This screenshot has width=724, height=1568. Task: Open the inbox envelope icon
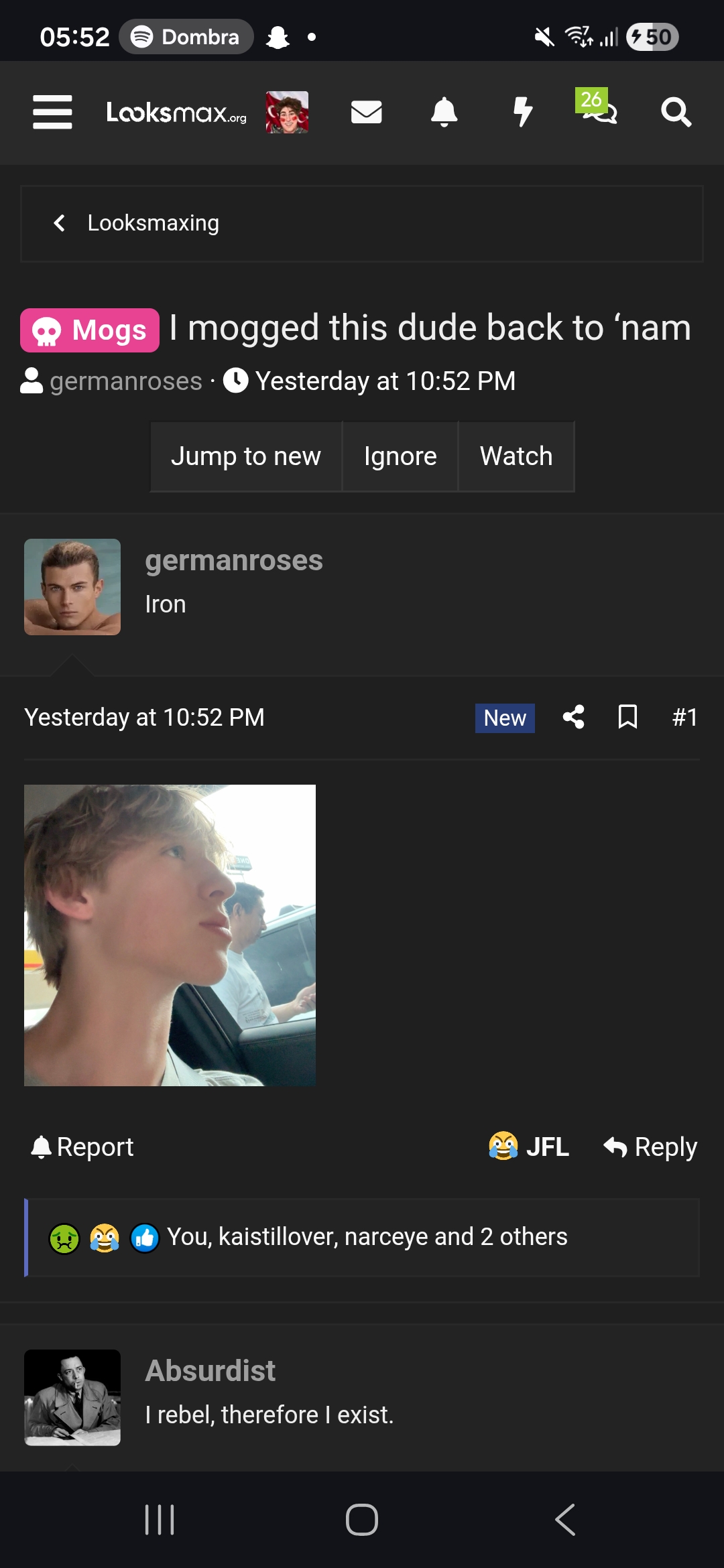366,112
